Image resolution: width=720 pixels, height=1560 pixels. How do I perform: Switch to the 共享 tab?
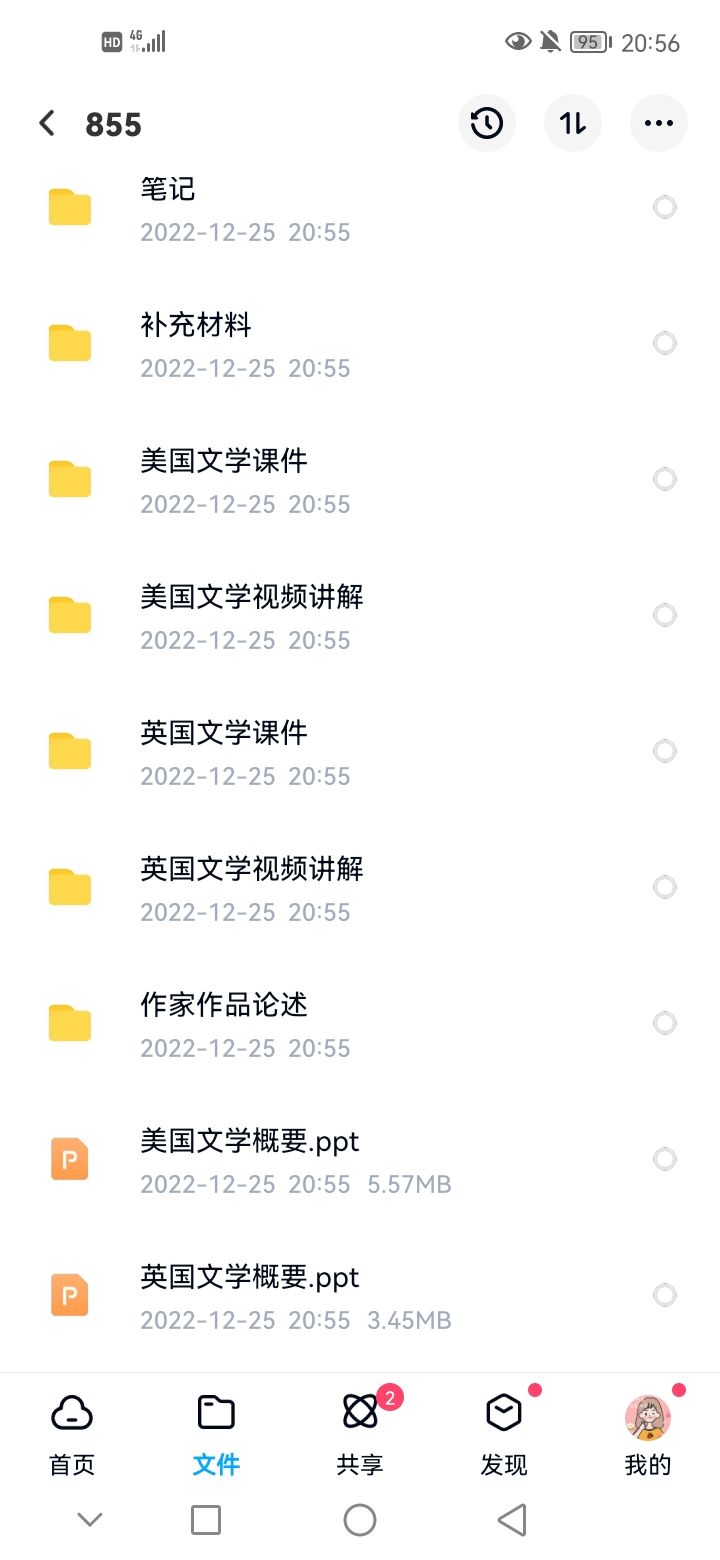click(360, 1436)
